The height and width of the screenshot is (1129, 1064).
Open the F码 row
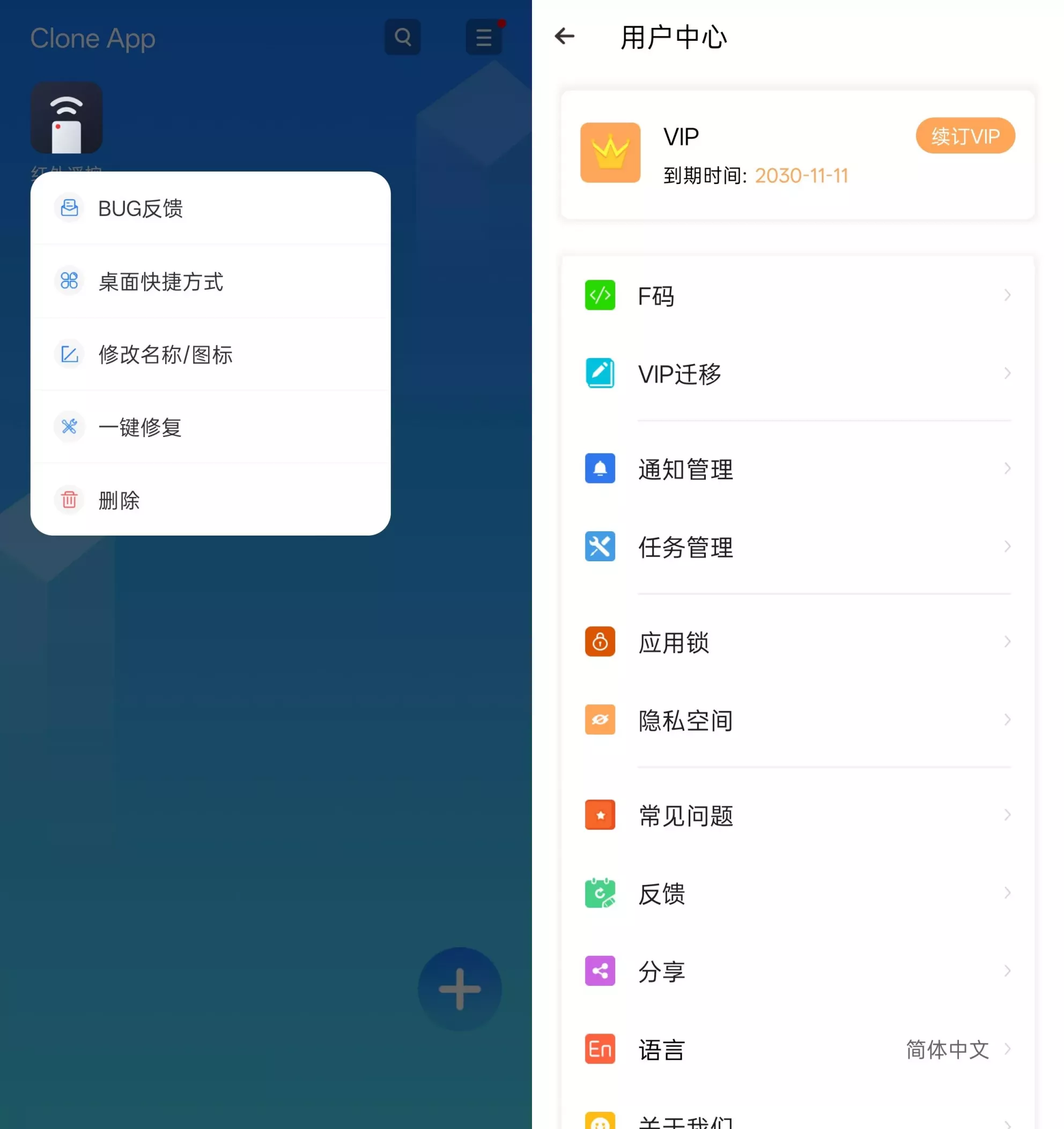coord(796,296)
